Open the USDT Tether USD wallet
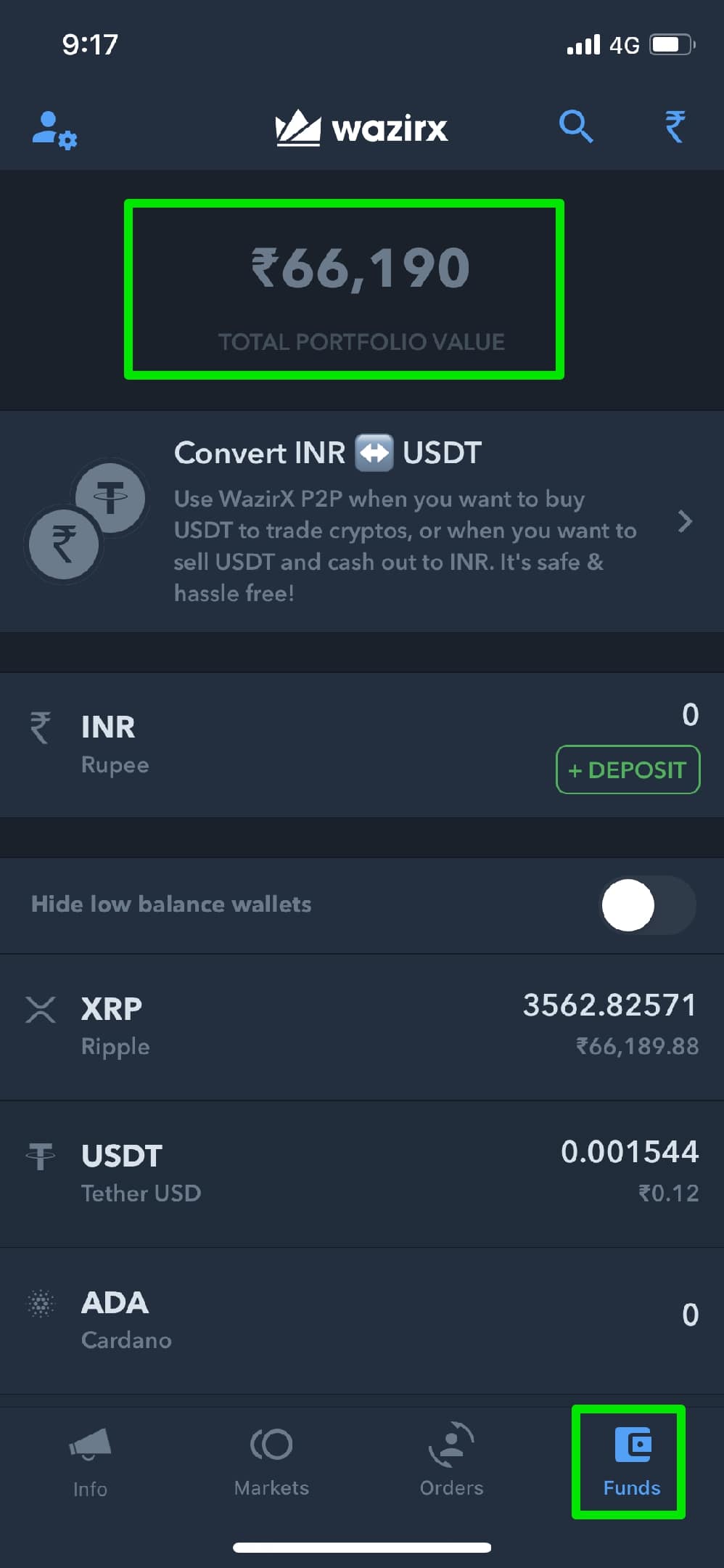The height and width of the screenshot is (1568, 724). click(361, 1173)
